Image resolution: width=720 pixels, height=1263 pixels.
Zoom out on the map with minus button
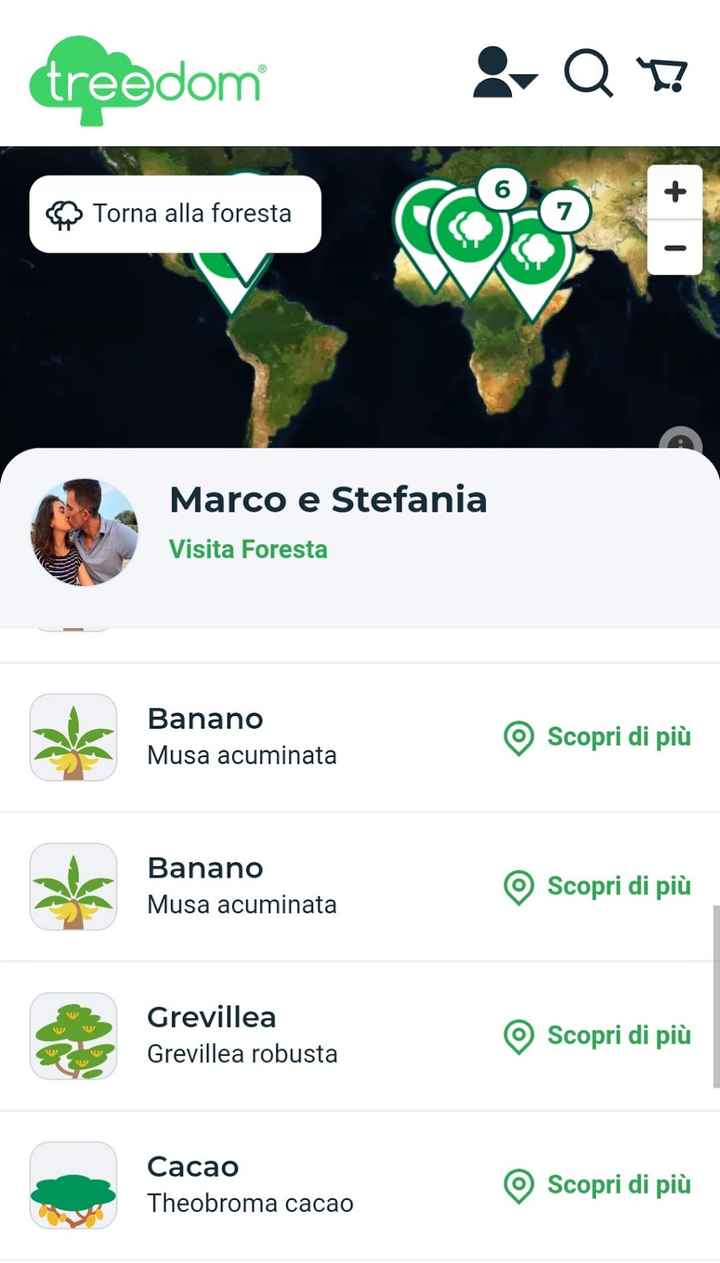click(675, 248)
